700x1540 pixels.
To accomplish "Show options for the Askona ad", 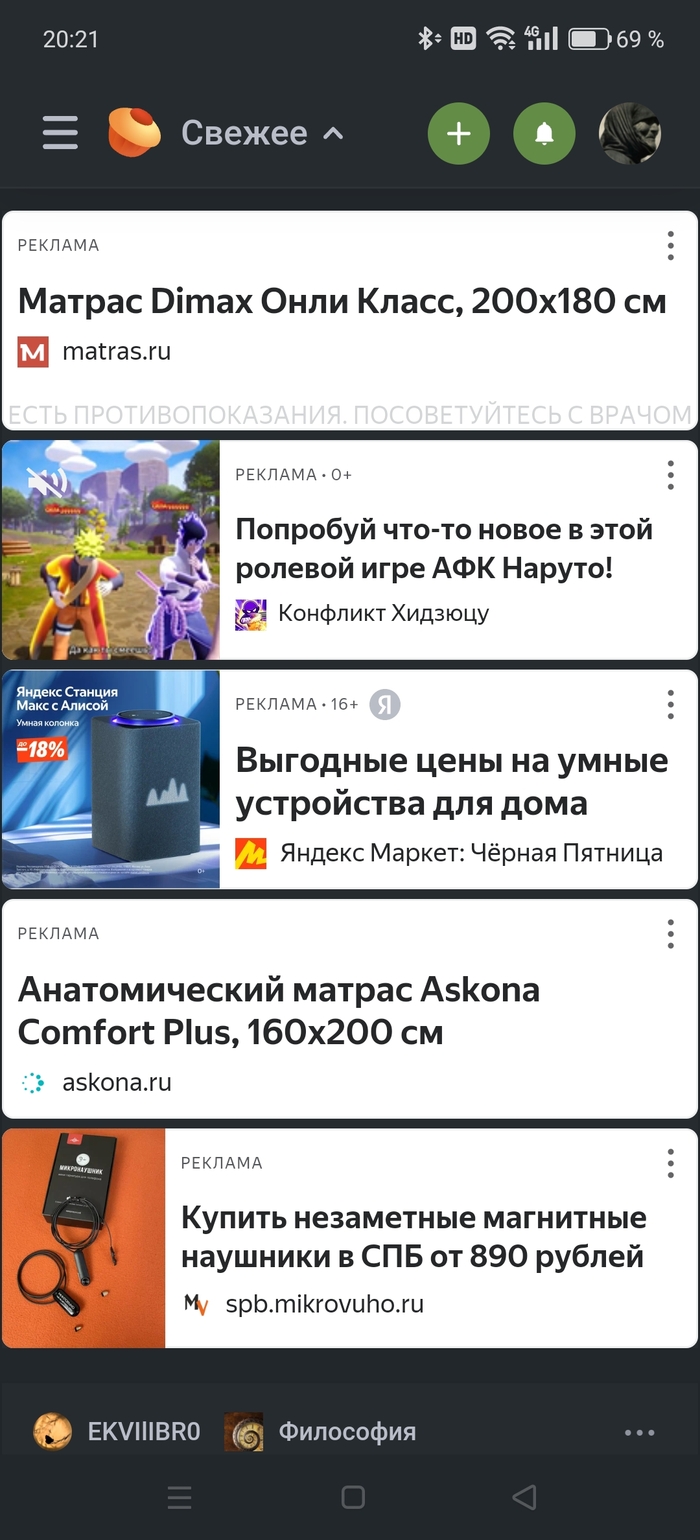I will pos(670,934).
